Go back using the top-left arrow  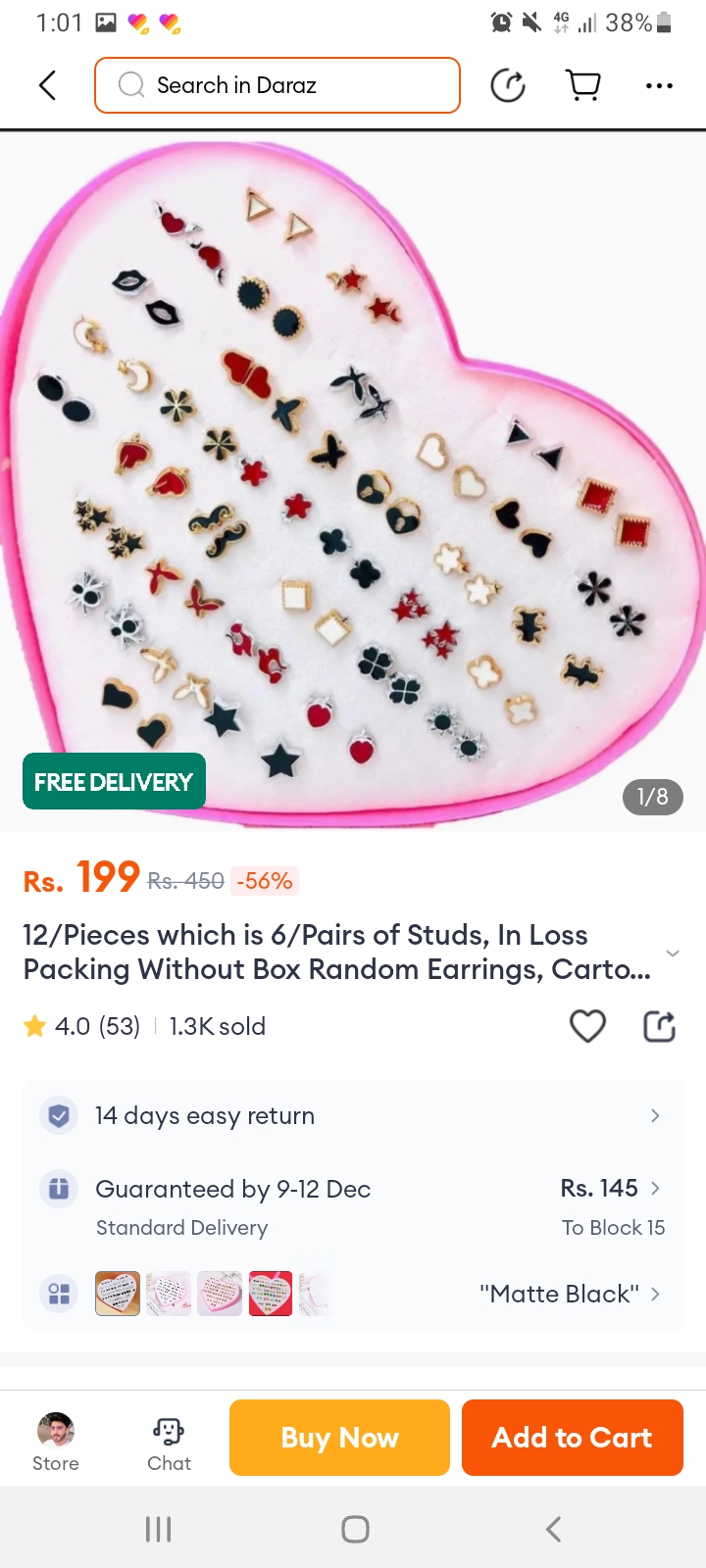click(47, 85)
